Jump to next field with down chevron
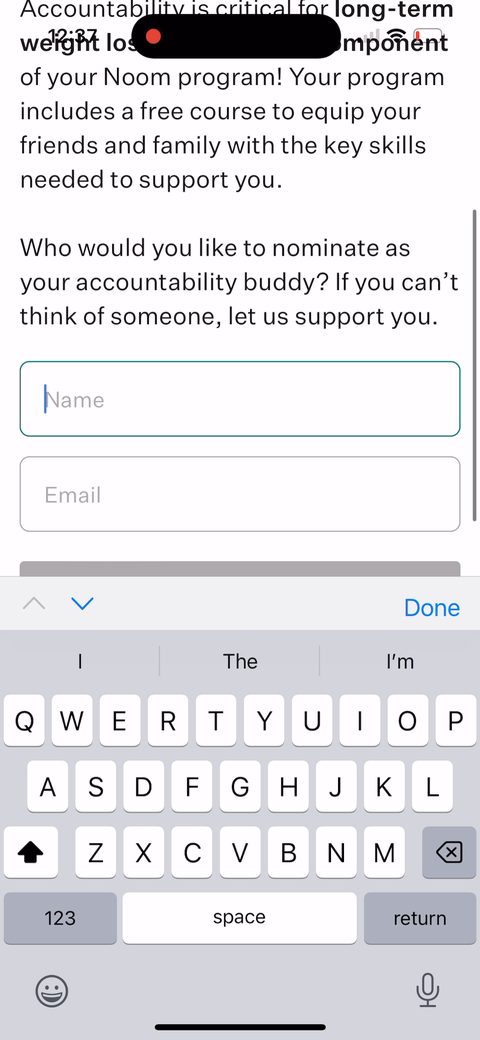This screenshot has width=480, height=1040. coord(82,604)
